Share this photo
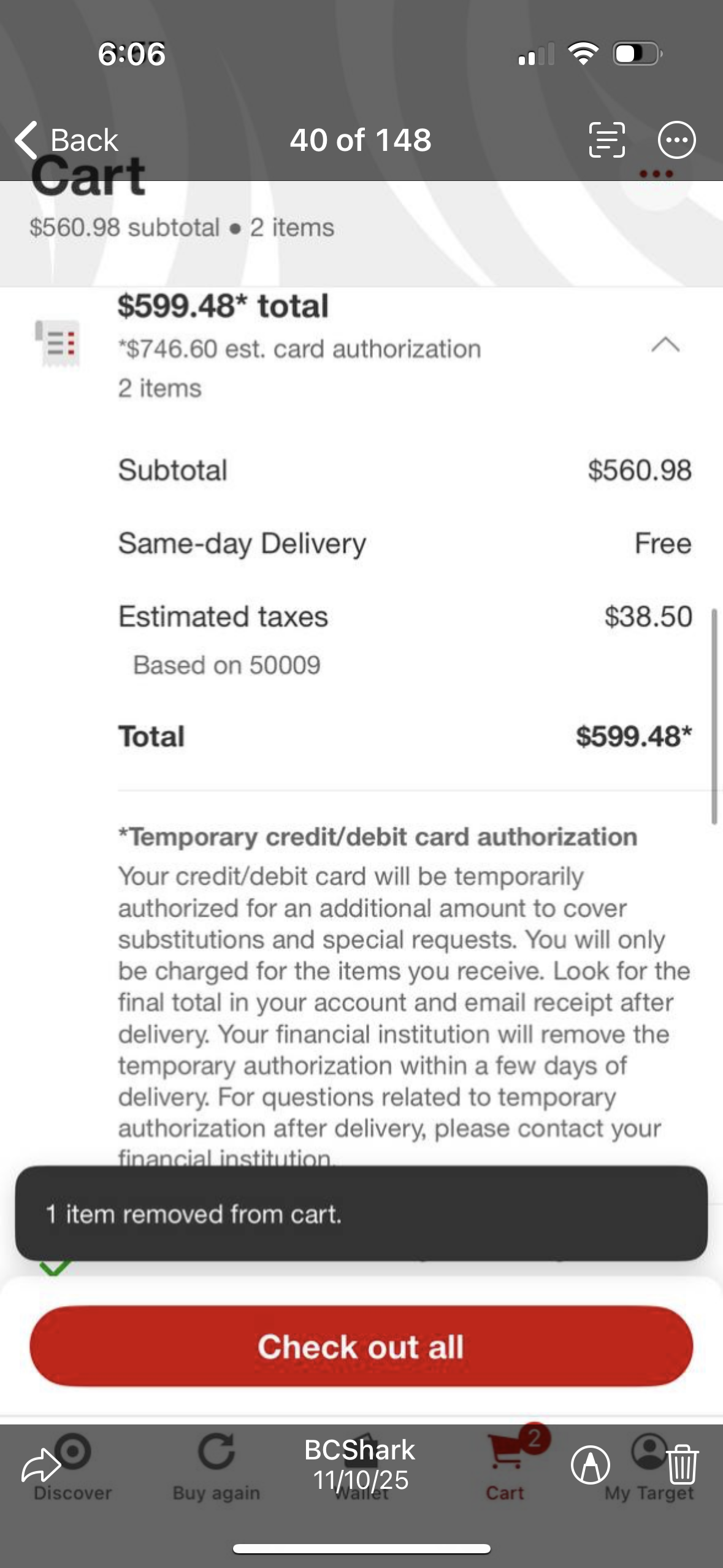The height and width of the screenshot is (1568, 723). coord(40,1465)
